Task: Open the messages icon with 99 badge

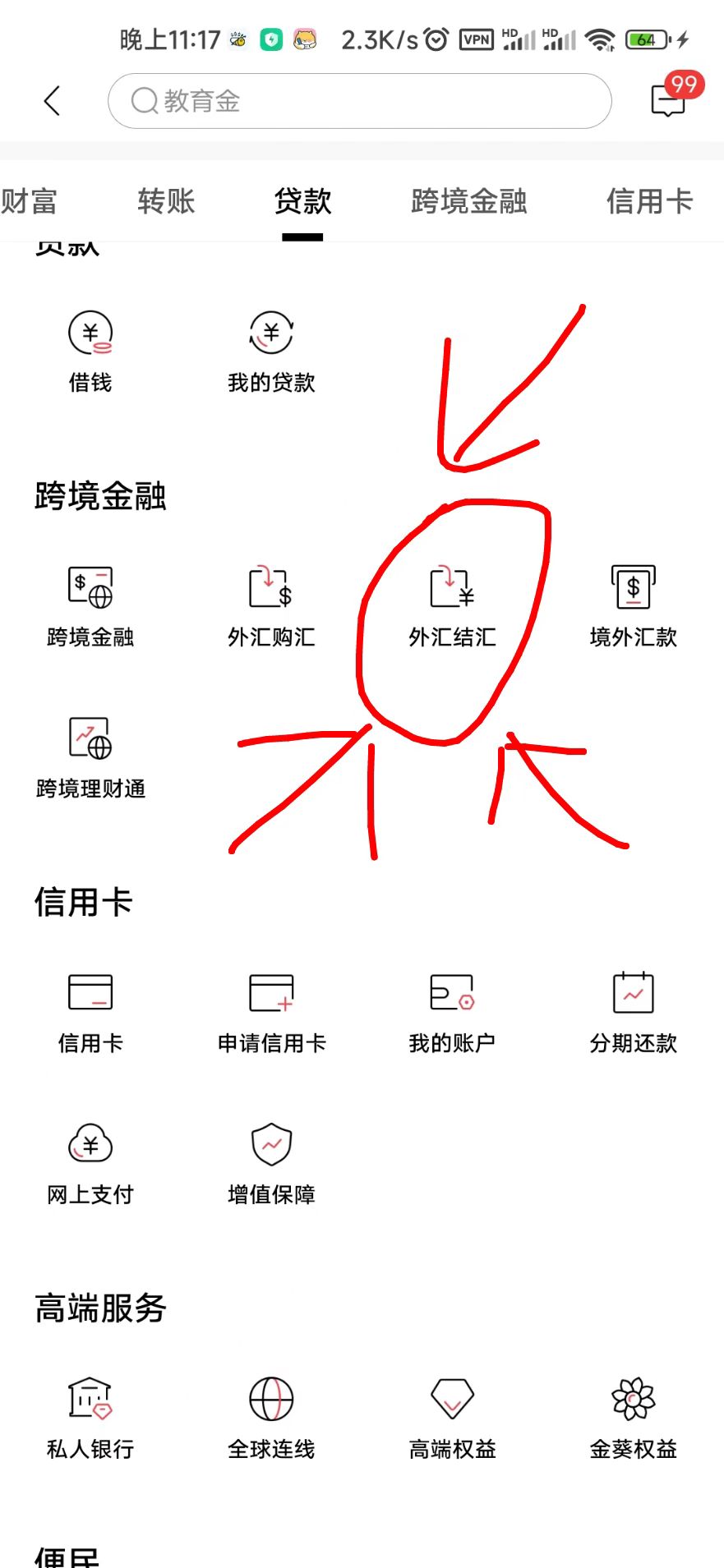Action: click(x=668, y=100)
